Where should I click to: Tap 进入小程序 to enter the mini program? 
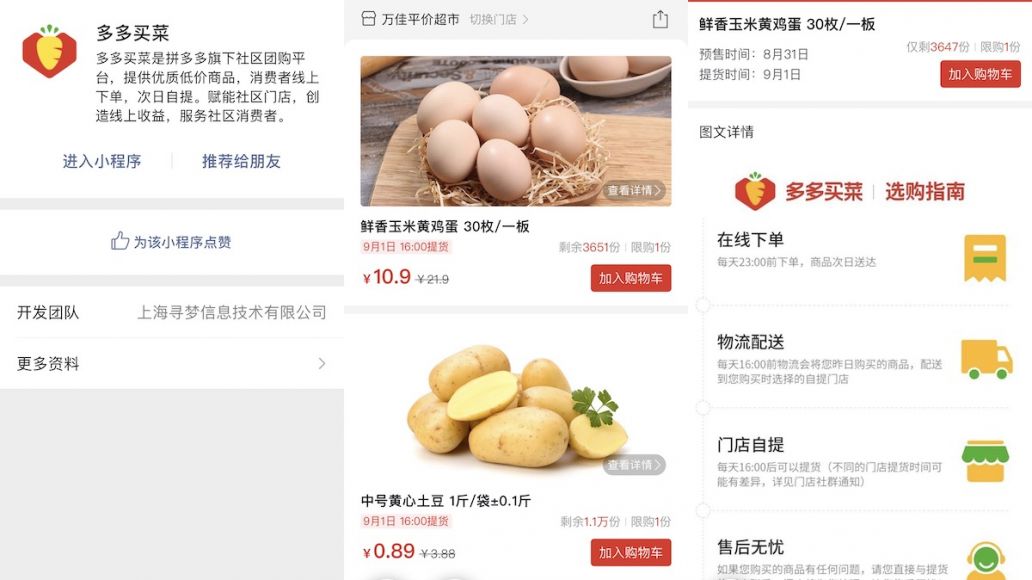(102, 161)
